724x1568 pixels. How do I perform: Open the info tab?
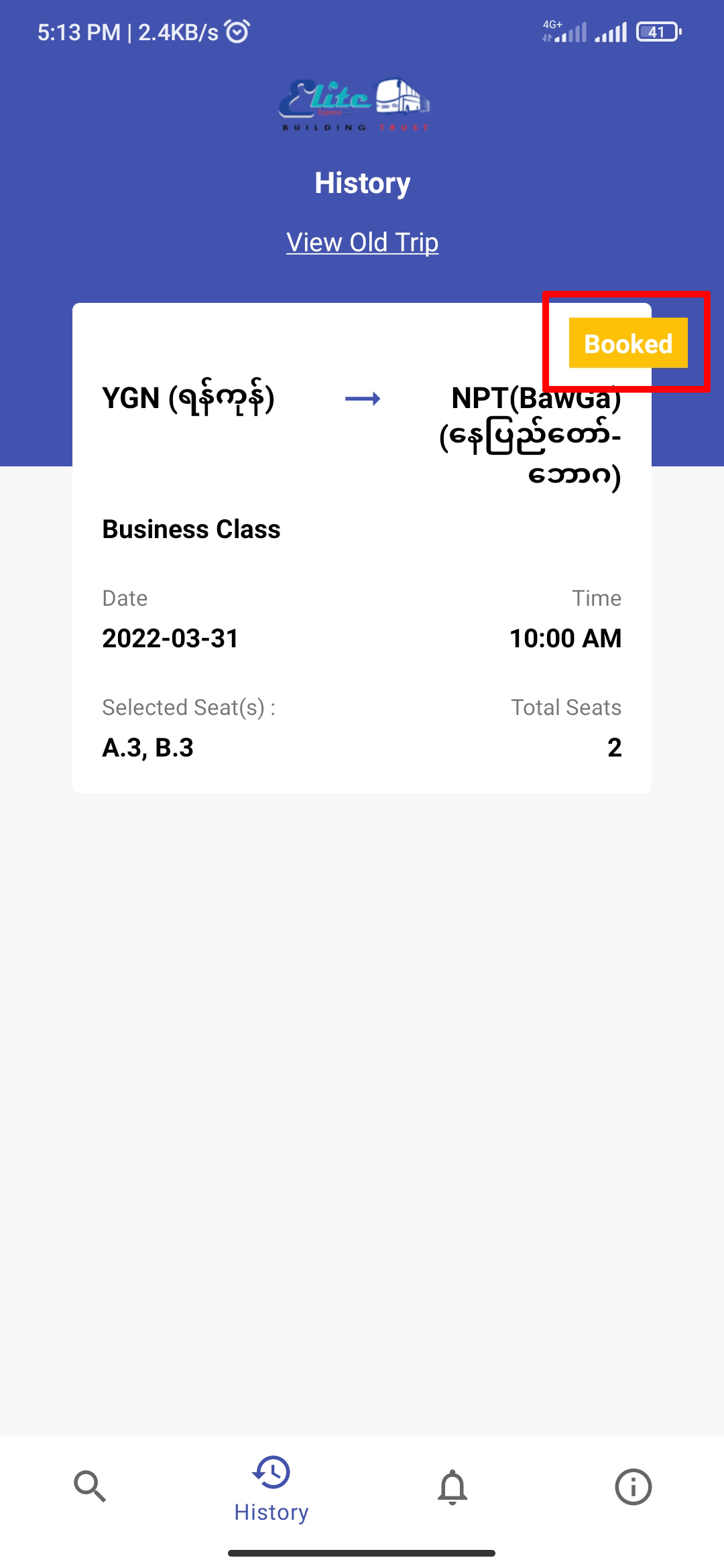pos(633,1486)
